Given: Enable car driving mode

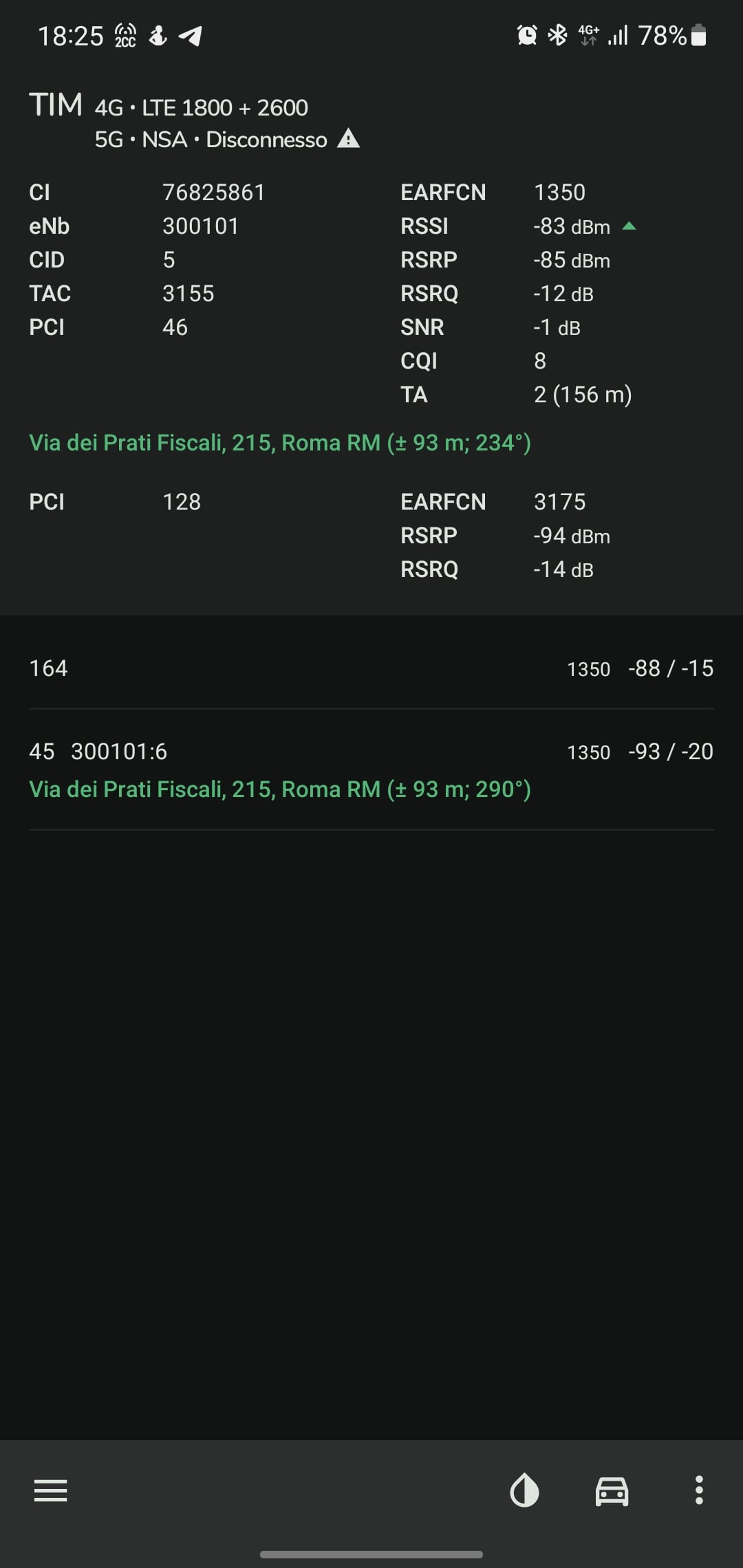Looking at the screenshot, I should (x=612, y=1490).
